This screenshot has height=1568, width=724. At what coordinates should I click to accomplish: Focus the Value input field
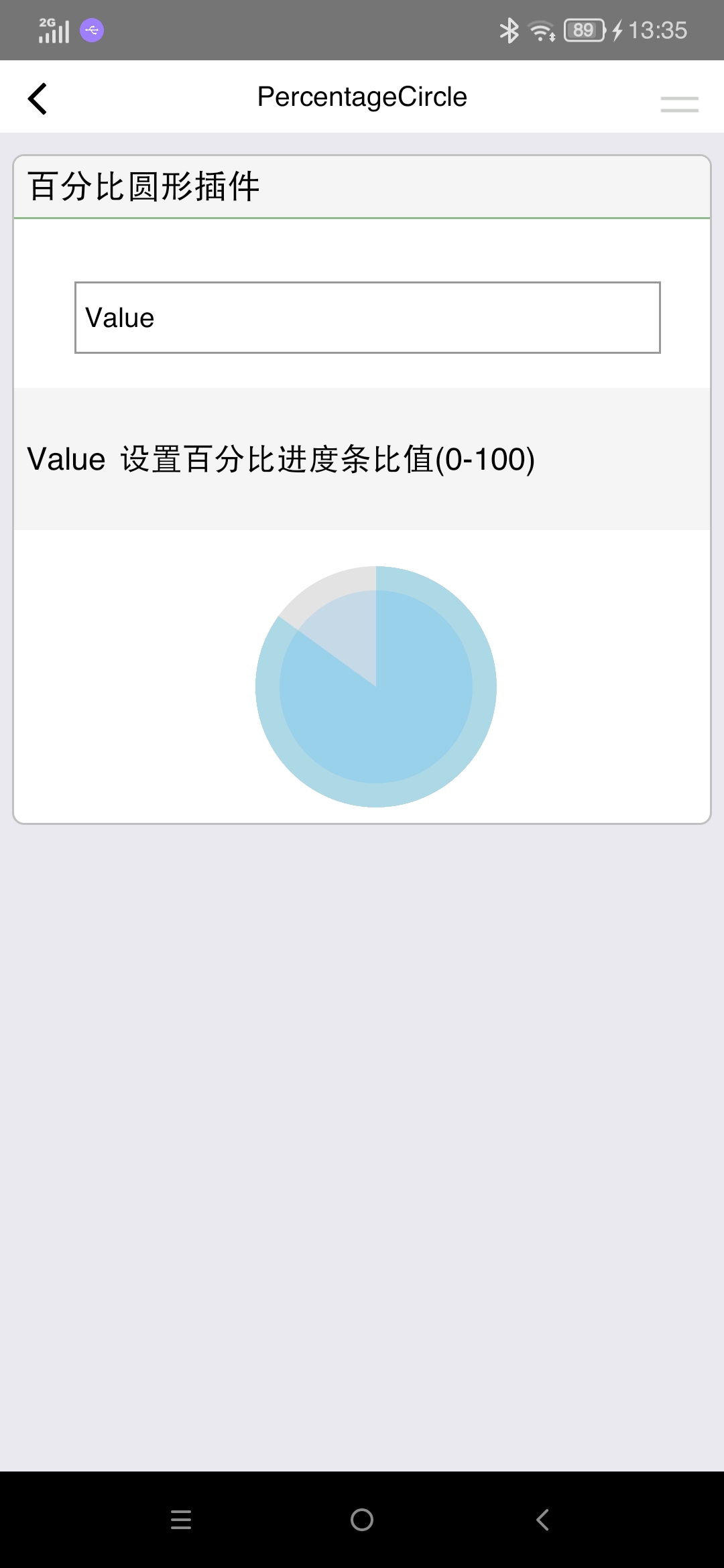[x=367, y=318]
